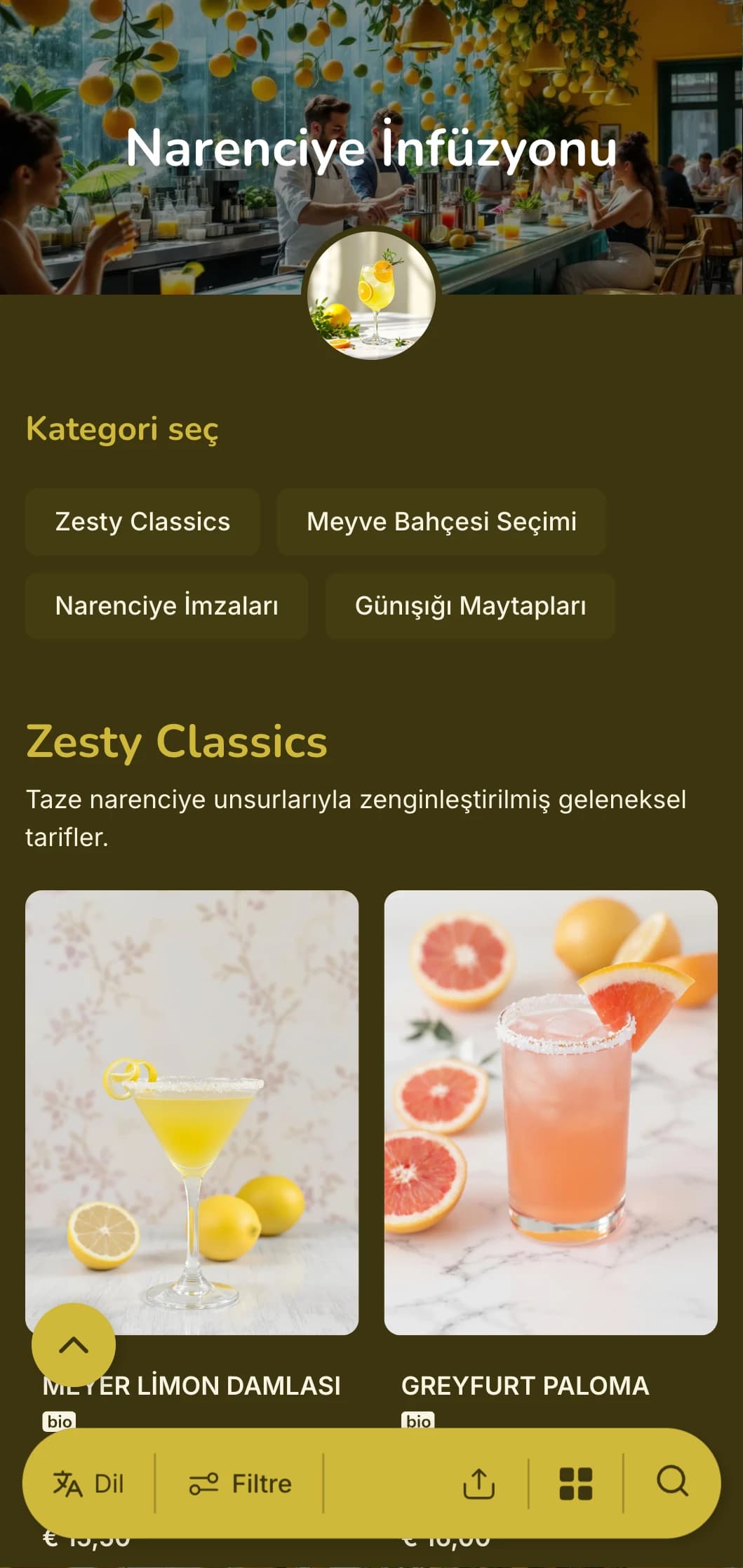Choose the Meyve Bahçesi Seçimi category
Screen dimensions: 743x1568
pos(441,522)
